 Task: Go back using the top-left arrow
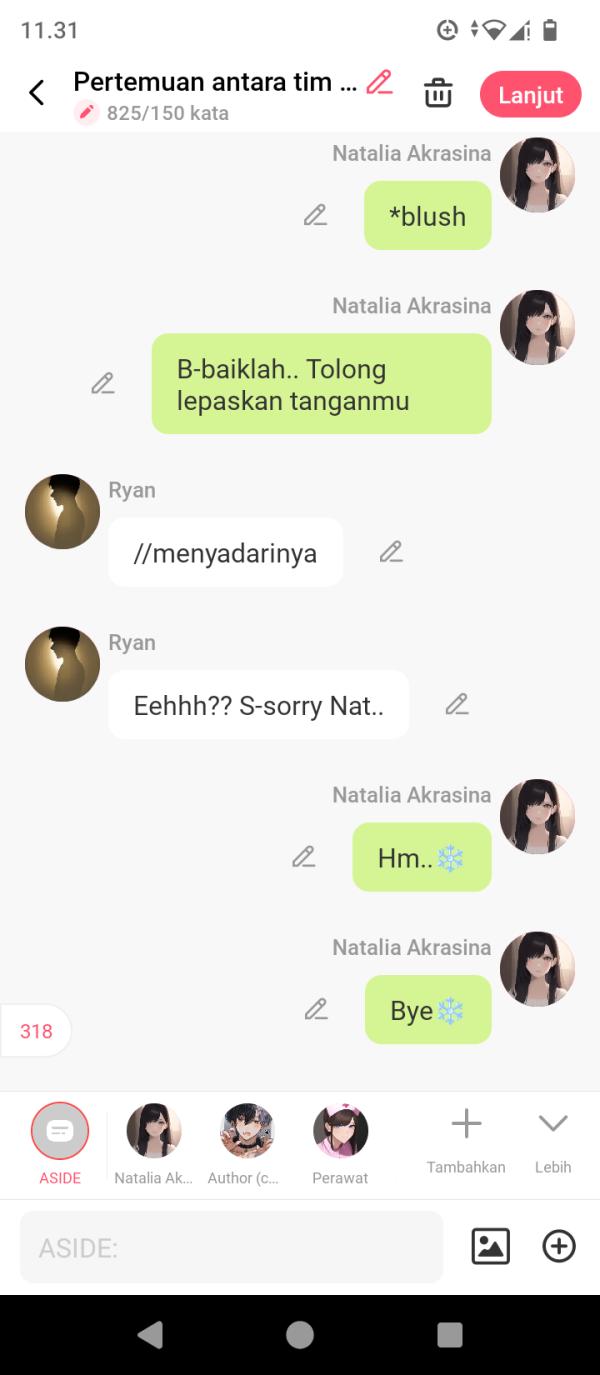pos(37,94)
